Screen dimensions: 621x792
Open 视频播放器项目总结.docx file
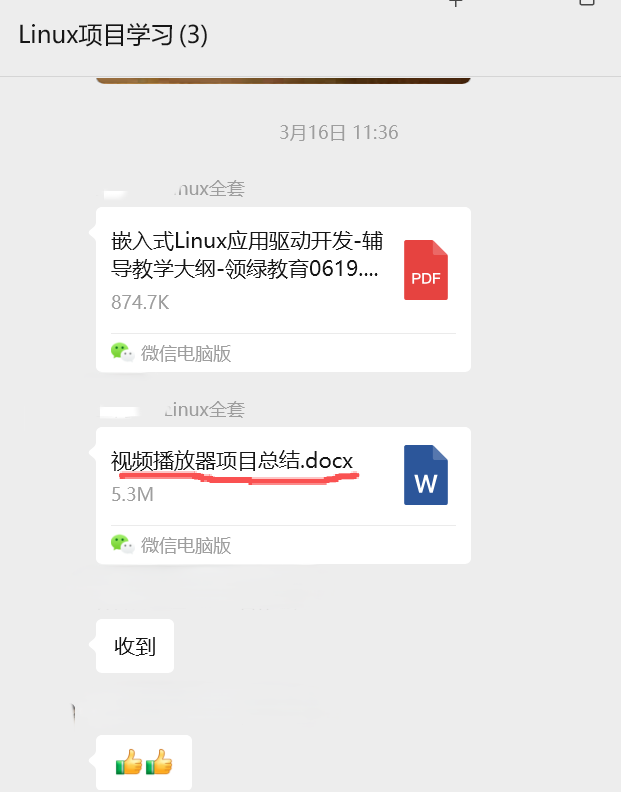(282, 476)
